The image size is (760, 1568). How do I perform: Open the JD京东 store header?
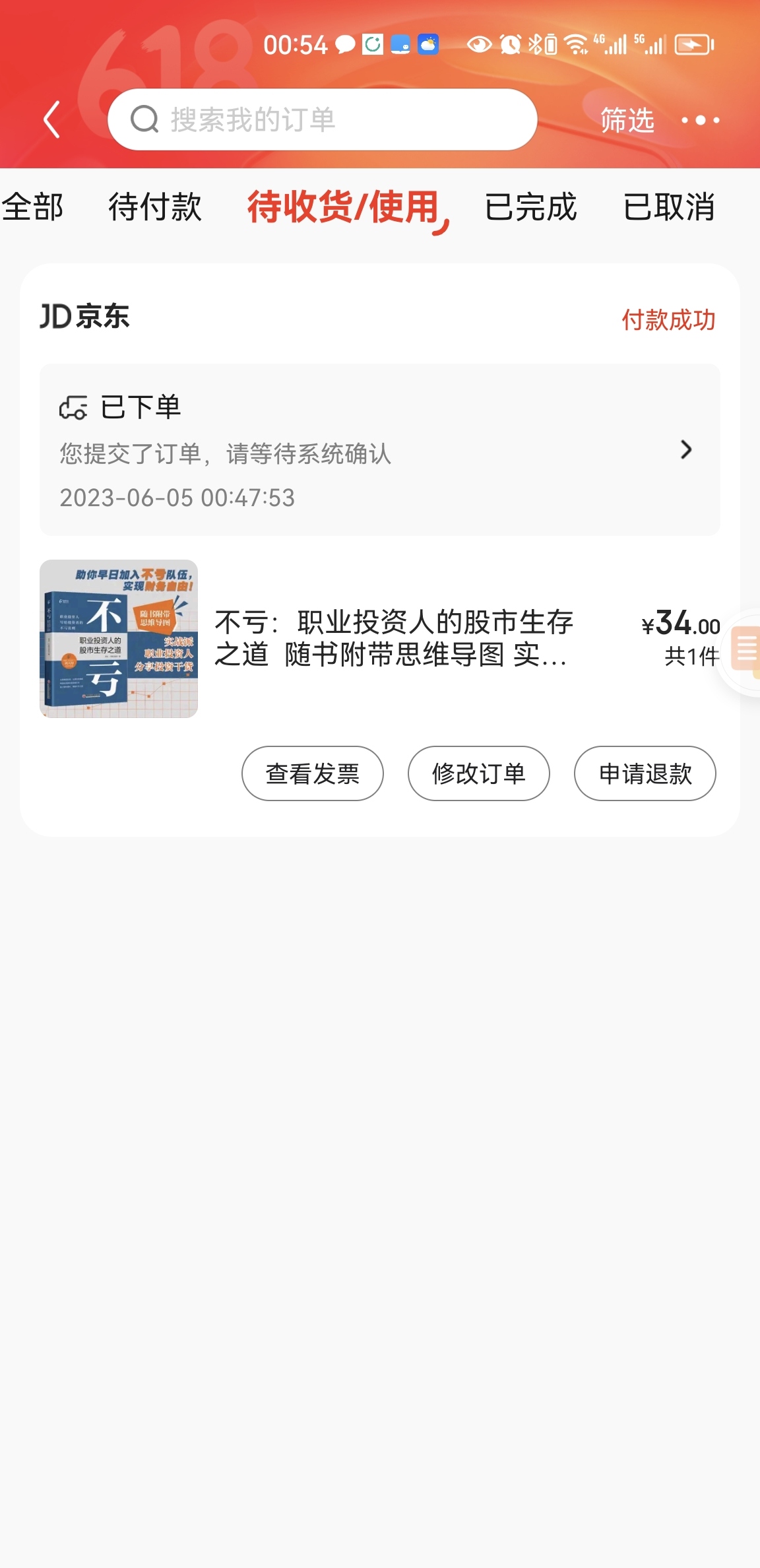coord(84,317)
